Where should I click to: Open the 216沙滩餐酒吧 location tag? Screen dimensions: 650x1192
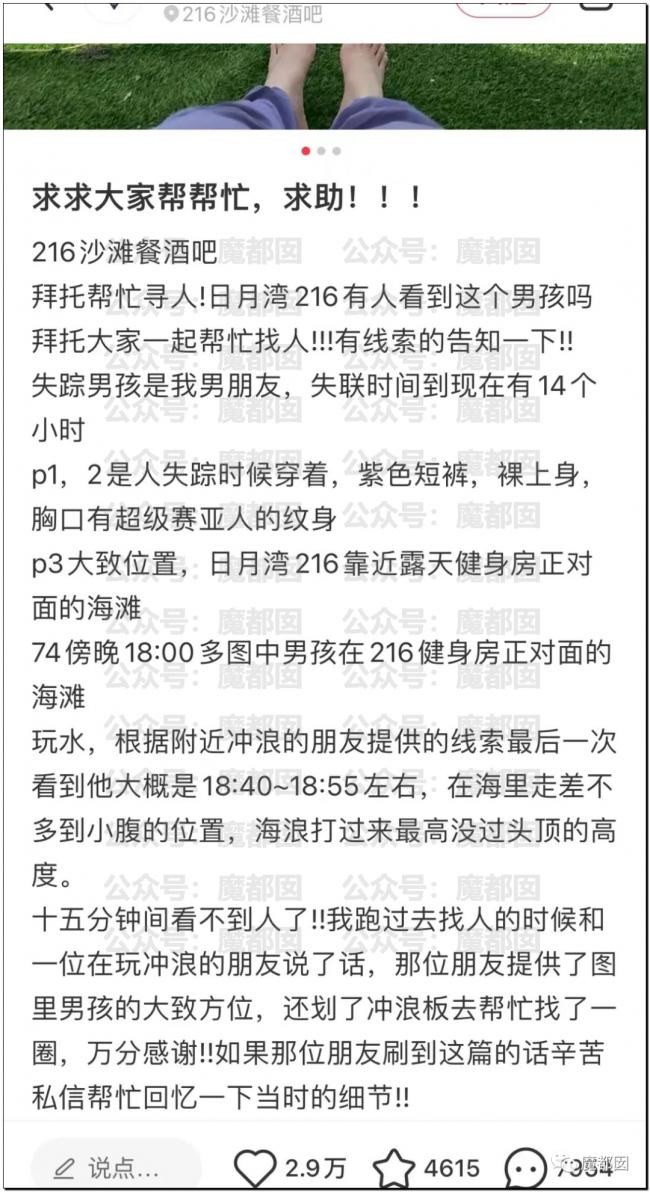[242, 13]
